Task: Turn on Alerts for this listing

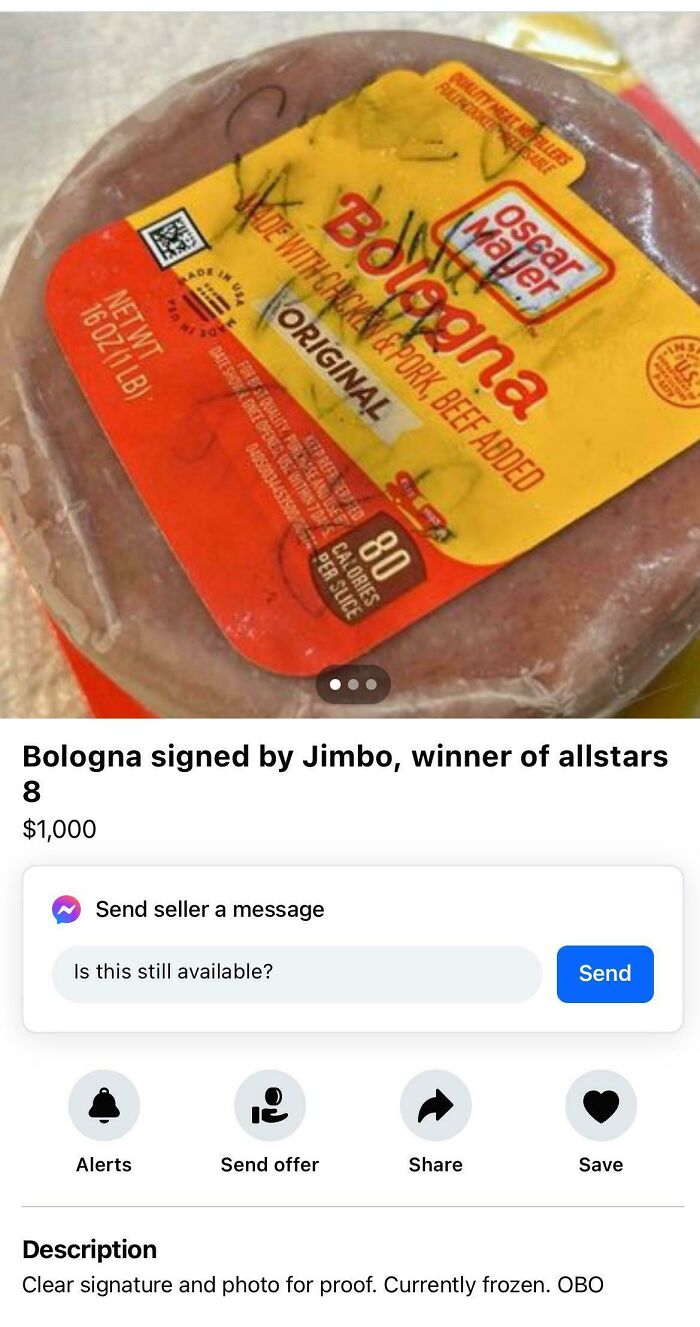Action: (x=104, y=1105)
